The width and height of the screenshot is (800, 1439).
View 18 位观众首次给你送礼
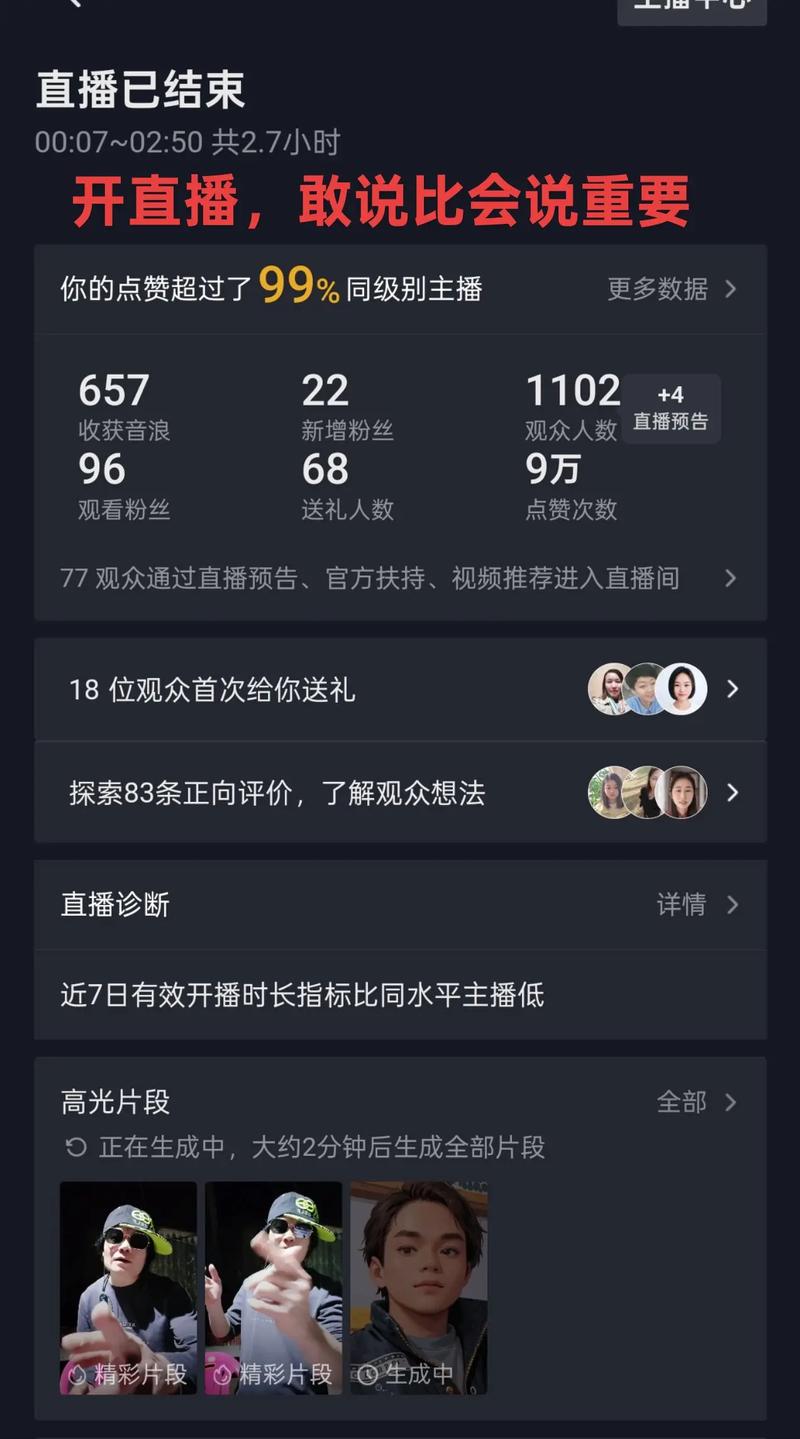[400, 689]
